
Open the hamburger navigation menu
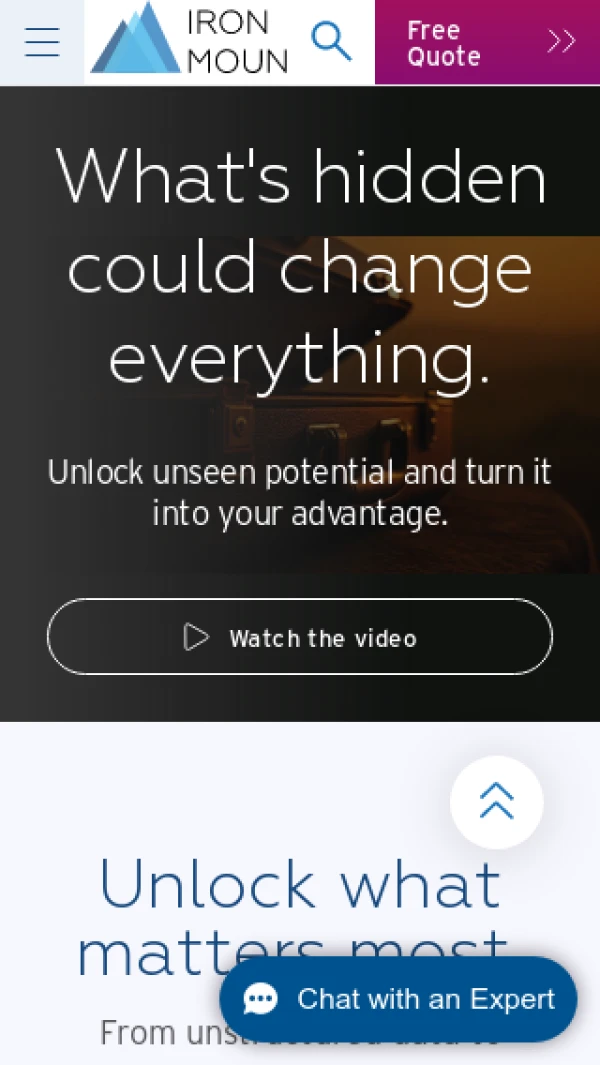(x=42, y=42)
